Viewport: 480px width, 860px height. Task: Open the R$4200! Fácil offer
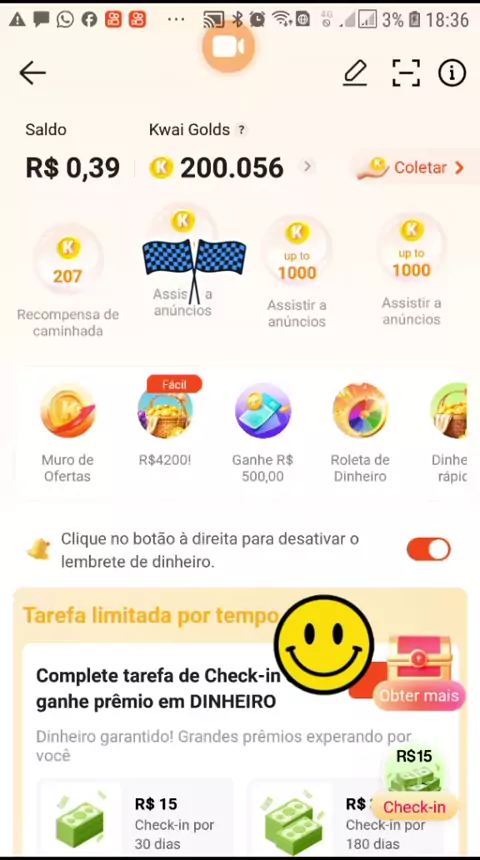click(165, 422)
